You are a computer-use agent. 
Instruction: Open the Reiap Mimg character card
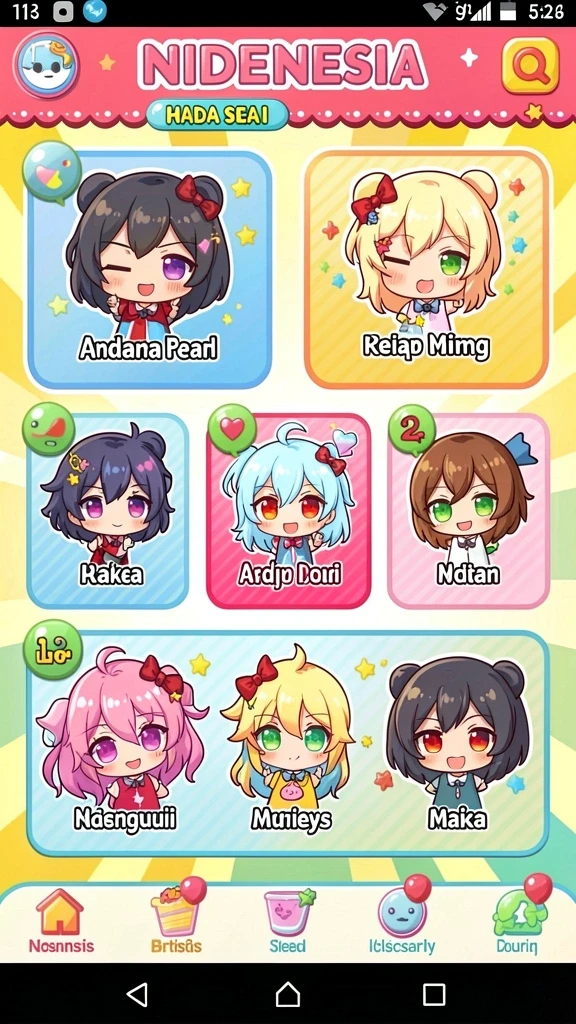[x=426, y=269]
